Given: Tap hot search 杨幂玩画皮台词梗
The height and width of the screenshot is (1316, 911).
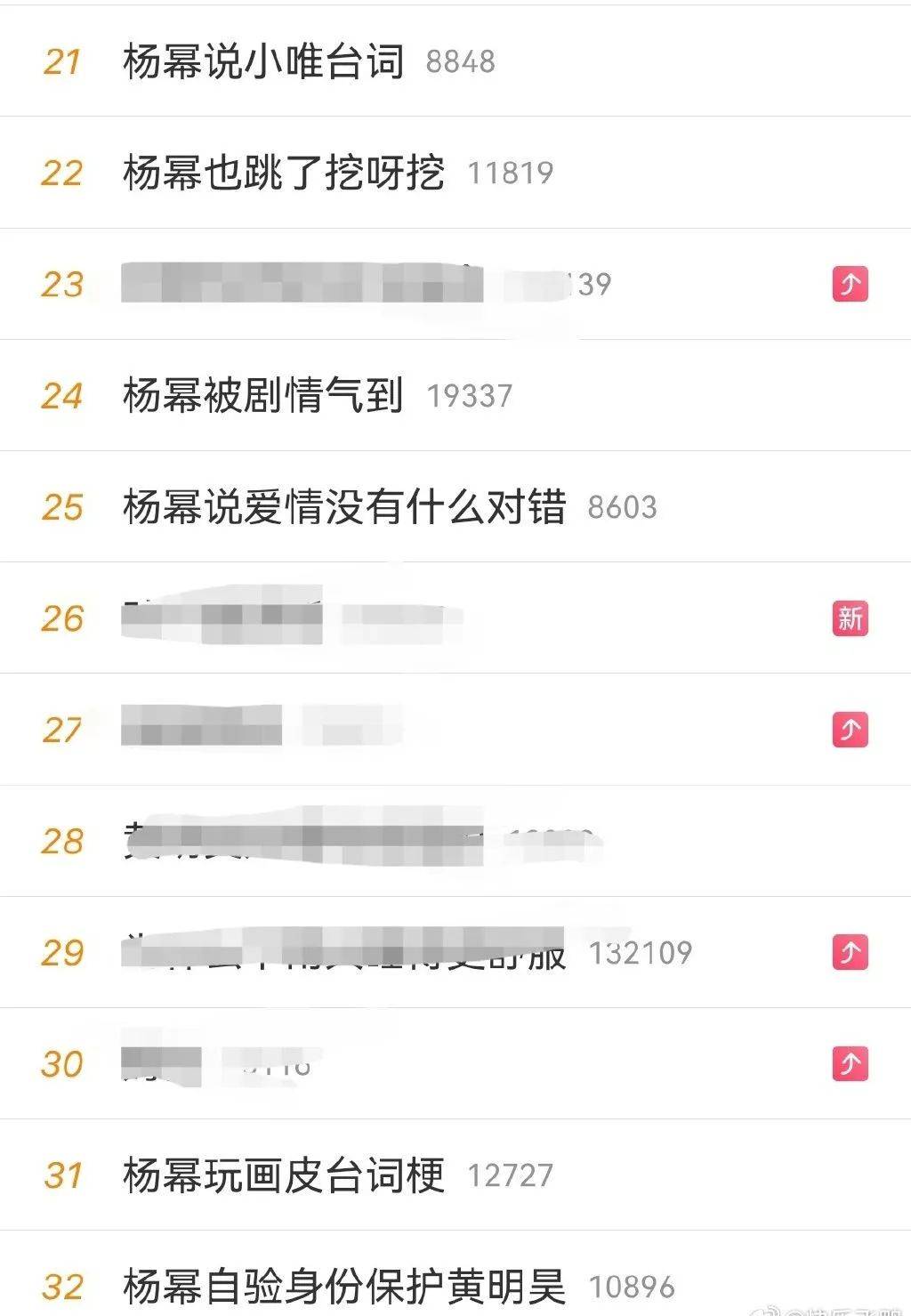Looking at the screenshot, I should 283,1175.
